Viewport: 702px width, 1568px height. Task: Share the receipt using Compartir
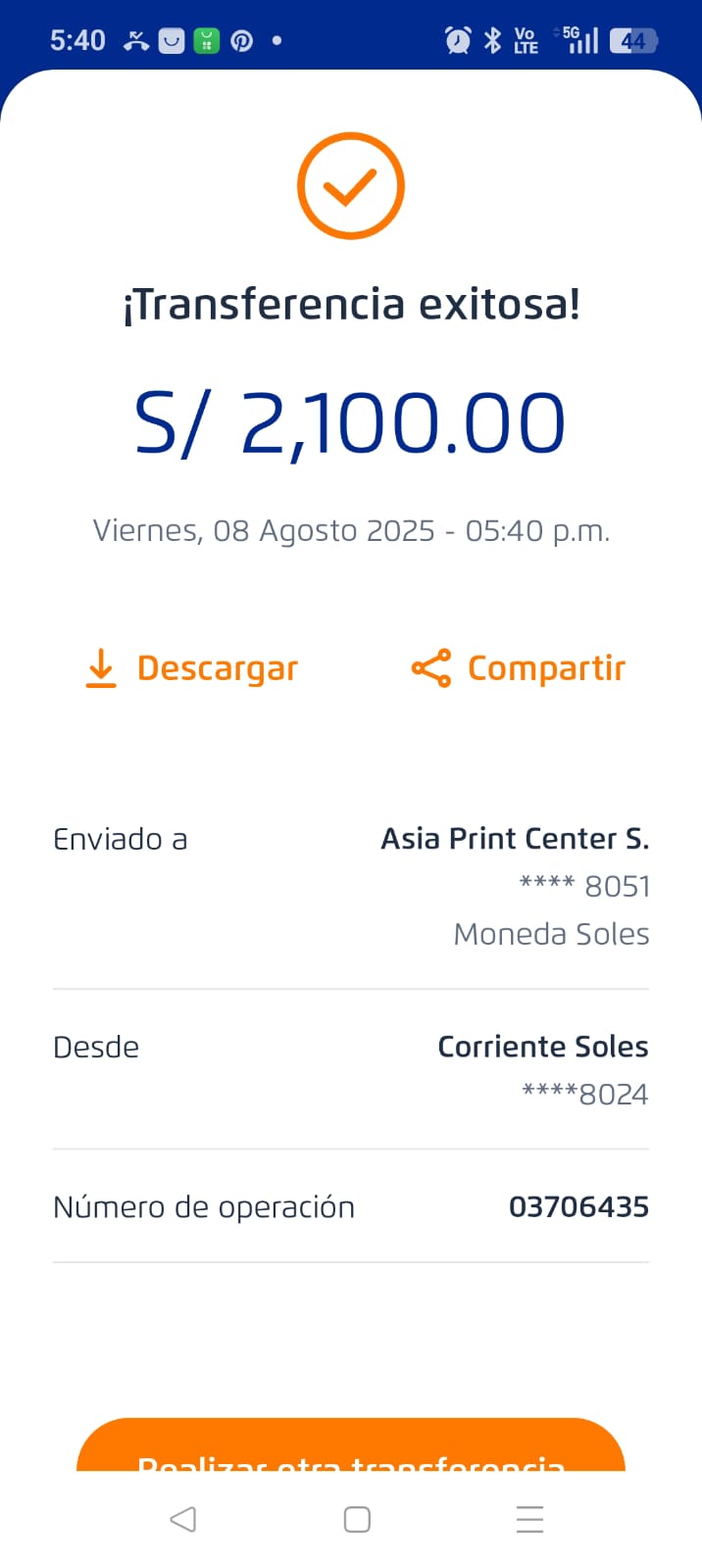click(518, 668)
